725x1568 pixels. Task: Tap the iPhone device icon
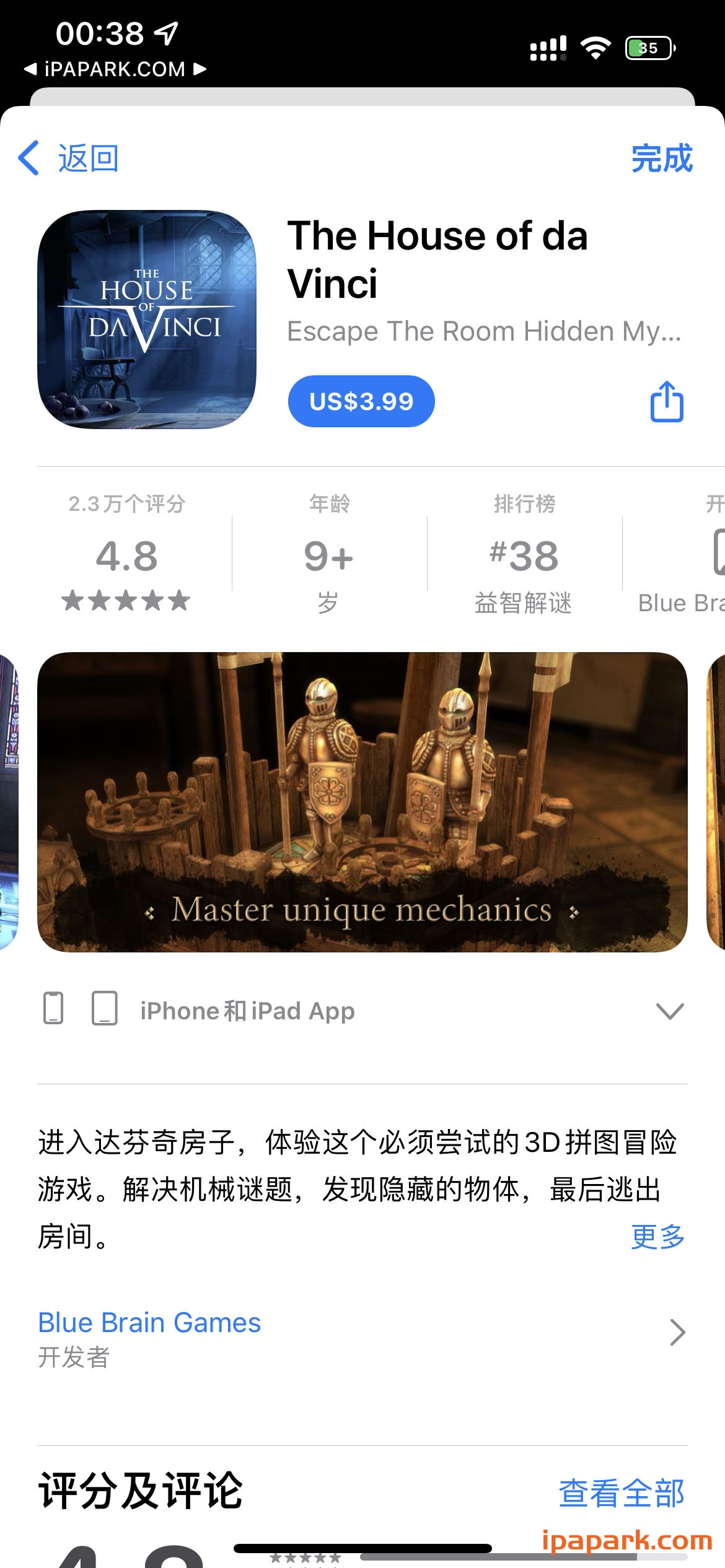55,1010
